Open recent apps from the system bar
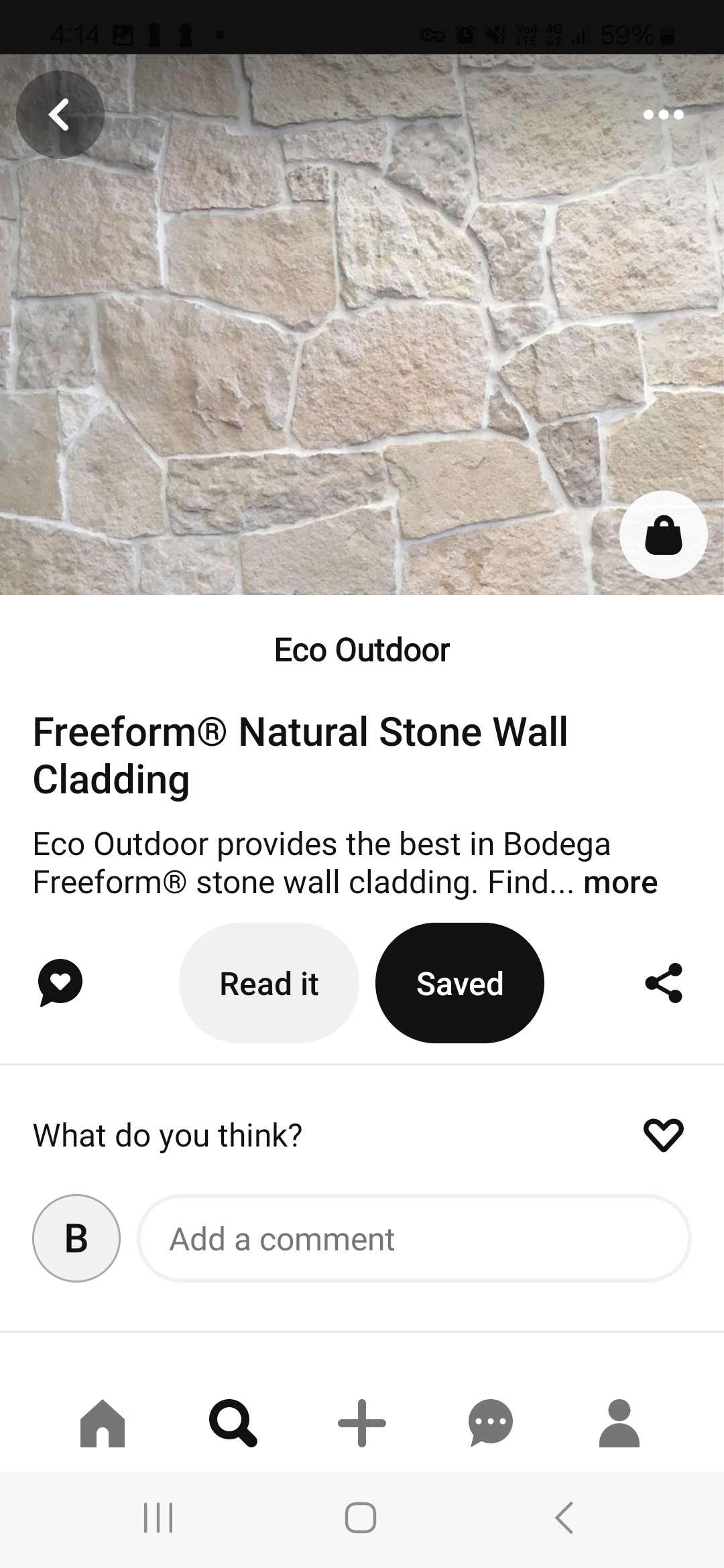Image resolution: width=724 pixels, height=1568 pixels. [159, 1518]
